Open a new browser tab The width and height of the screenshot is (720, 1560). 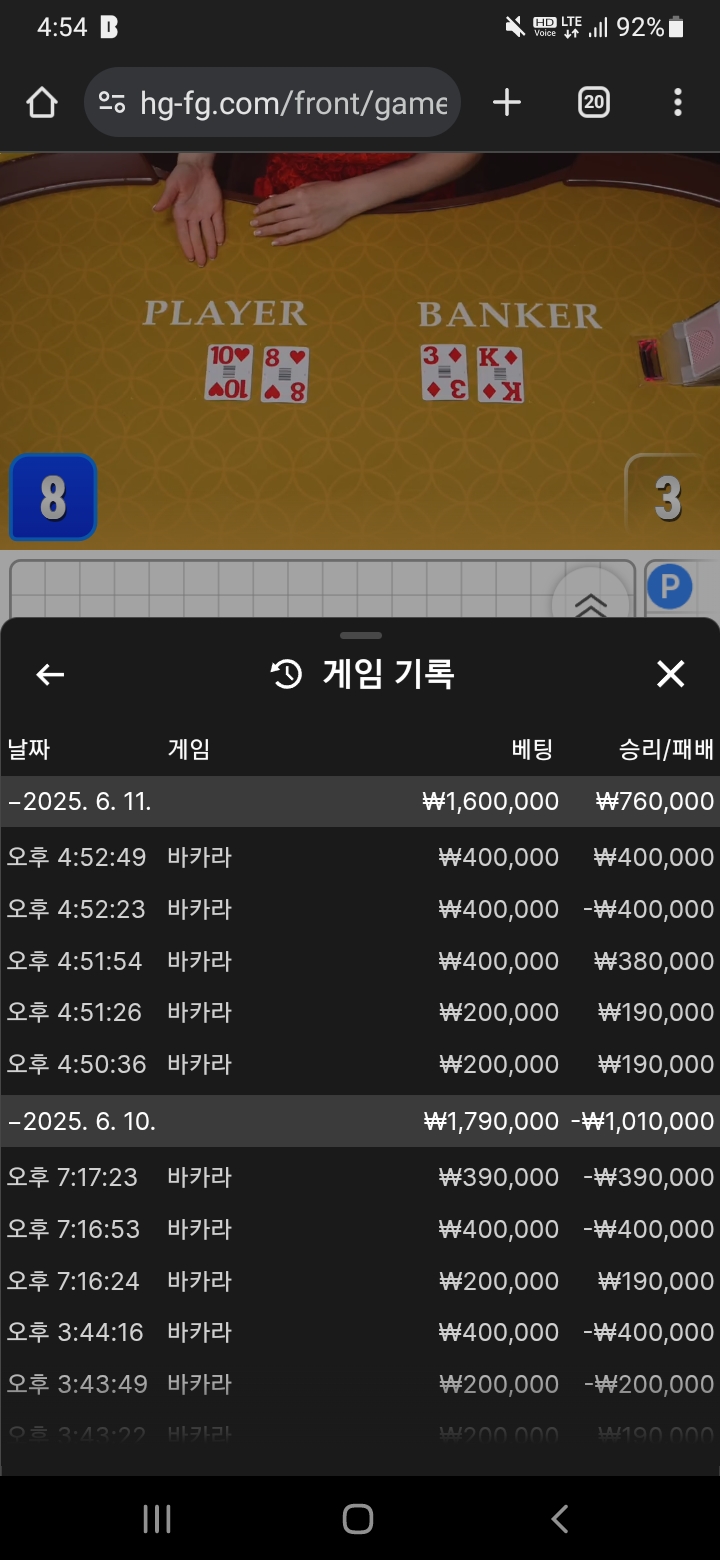[507, 102]
